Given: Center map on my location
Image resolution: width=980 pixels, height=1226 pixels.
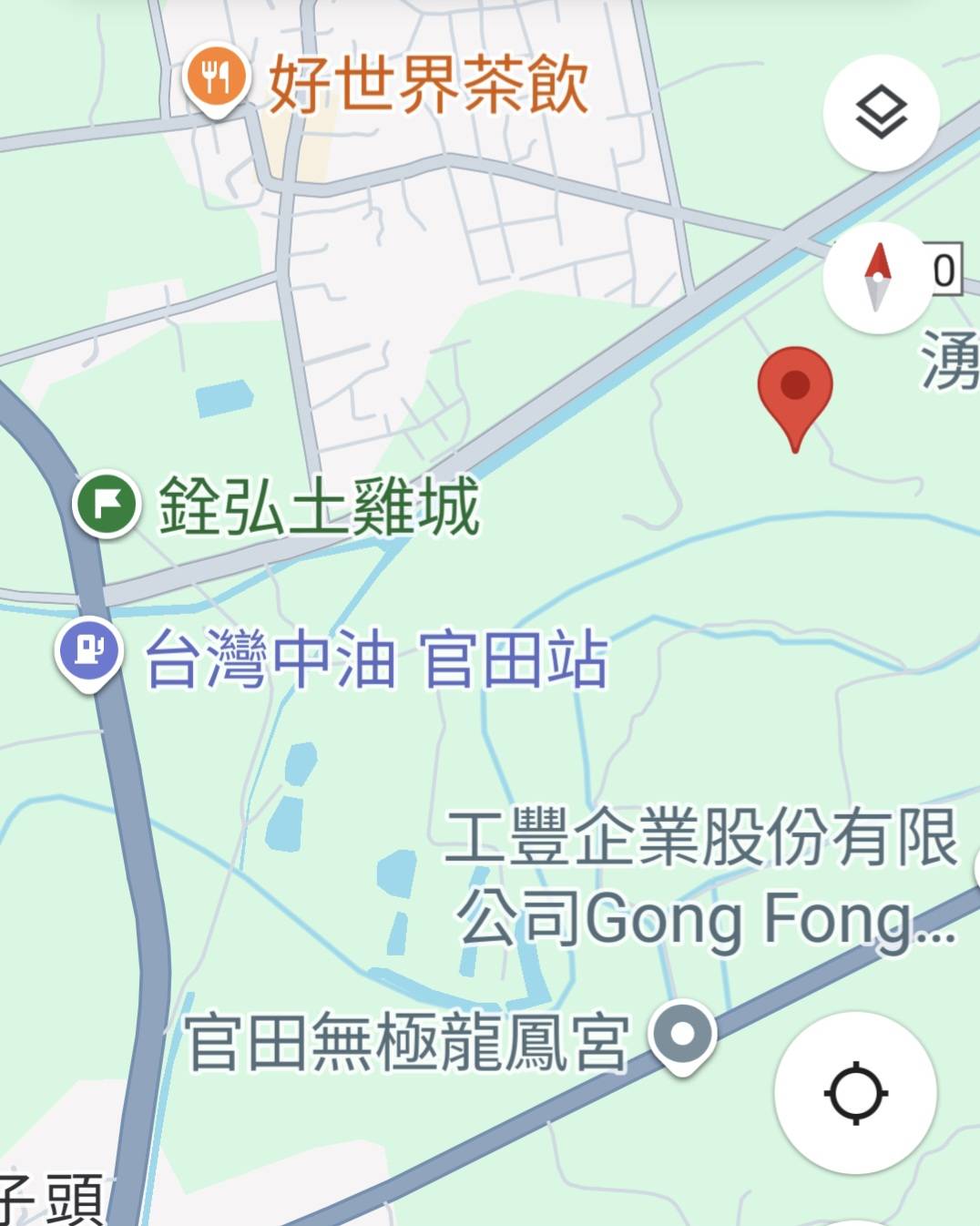Looking at the screenshot, I should tap(855, 1092).
